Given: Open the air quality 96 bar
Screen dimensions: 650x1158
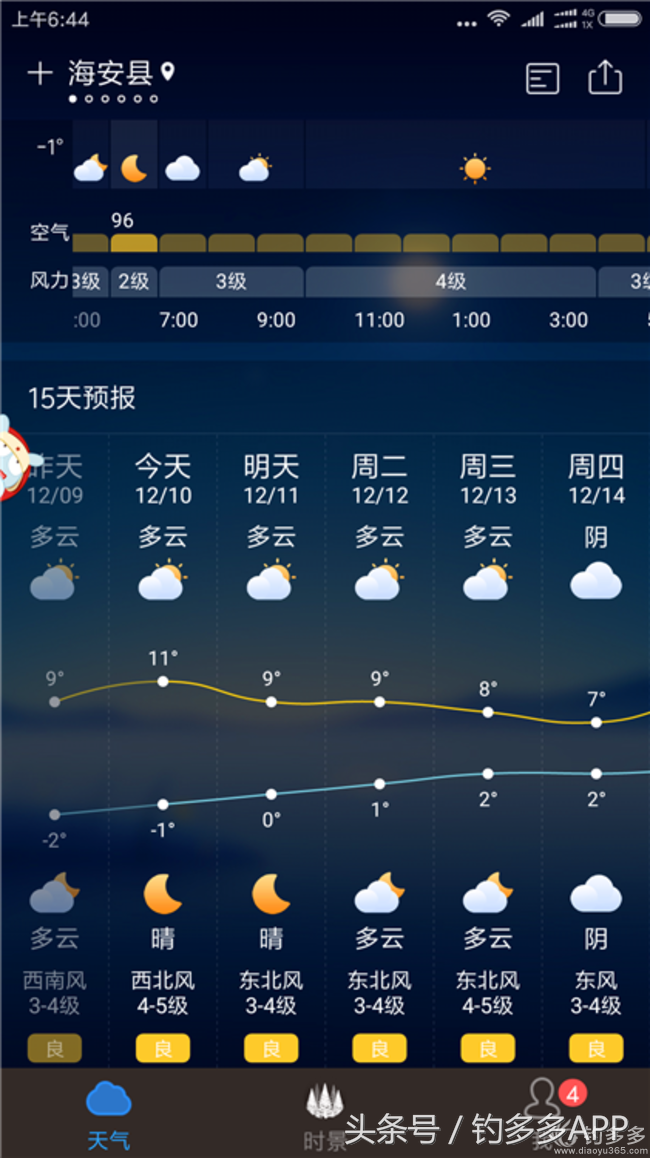Looking at the screenshot, I should pyautogui.click(x=134, y=243).
